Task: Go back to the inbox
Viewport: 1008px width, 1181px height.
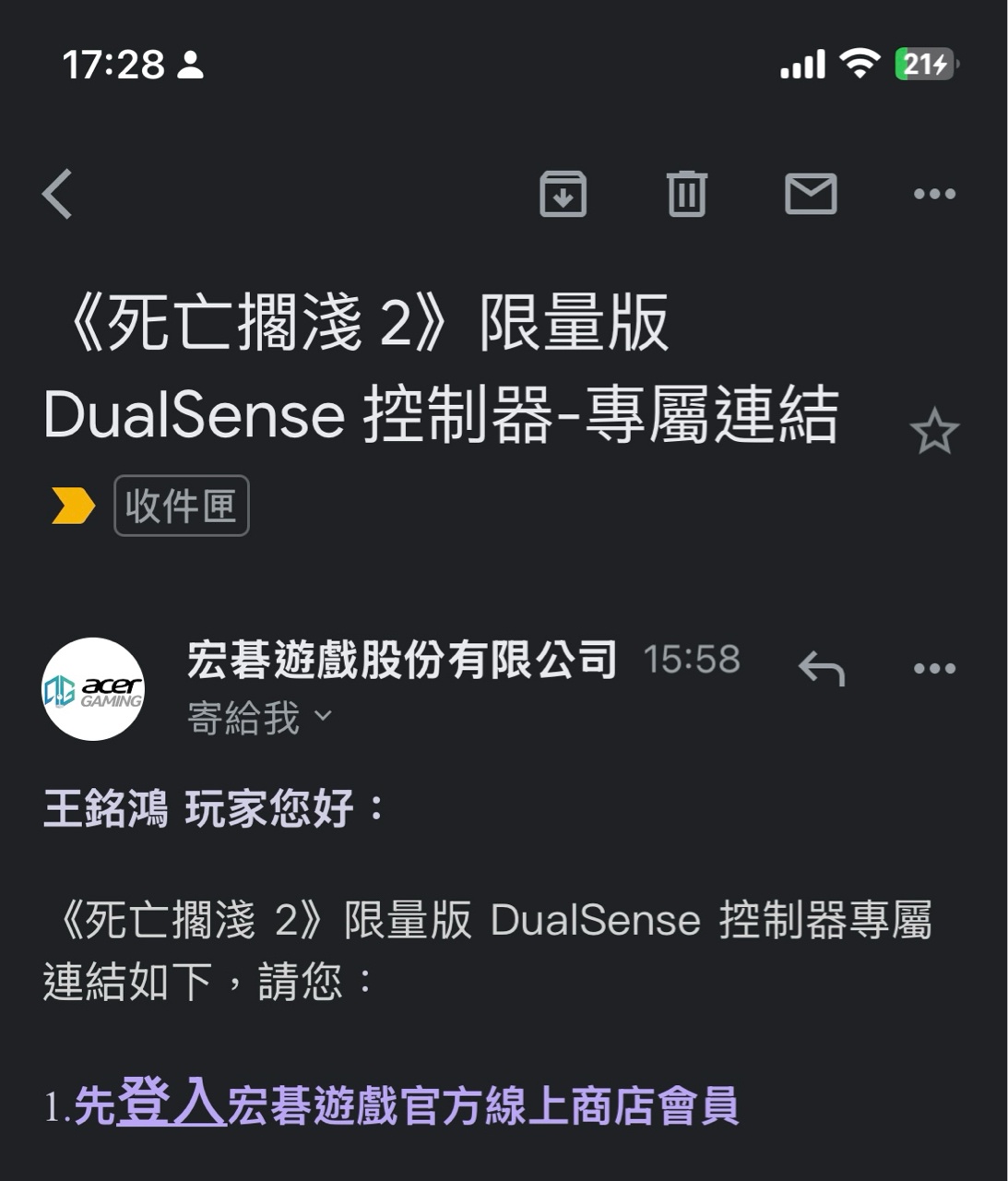Action: coord(57,194)
